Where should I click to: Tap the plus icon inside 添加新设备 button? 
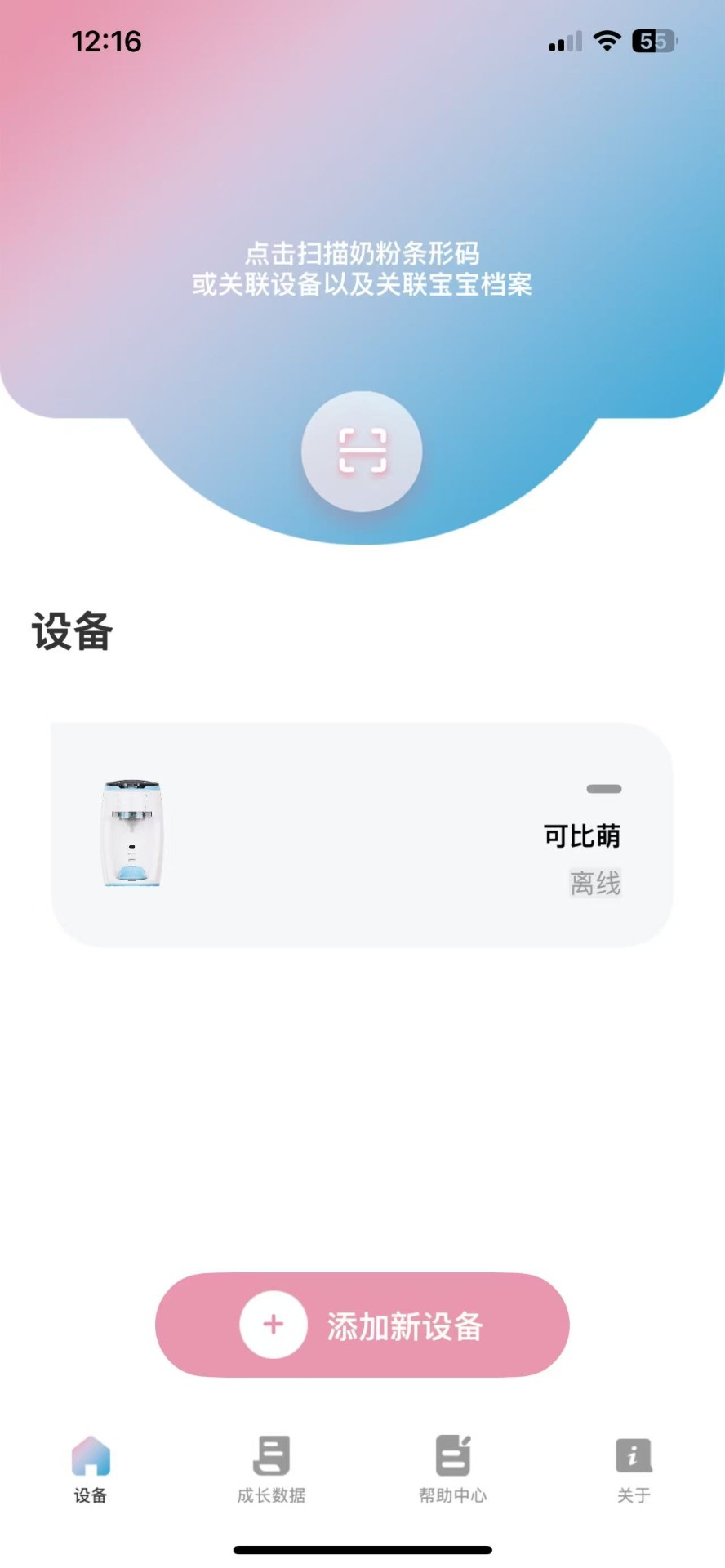[272, 1325]
